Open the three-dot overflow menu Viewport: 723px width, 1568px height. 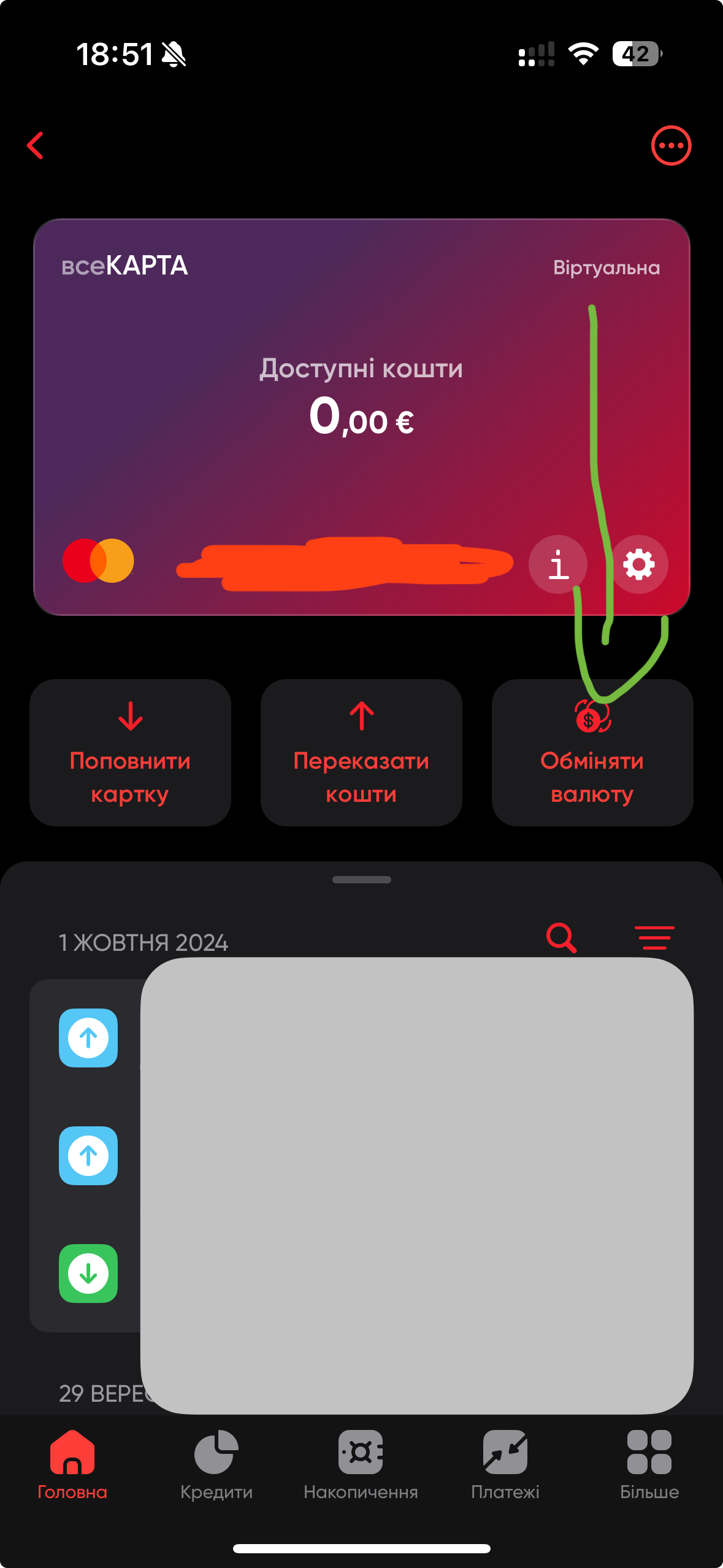671,146
